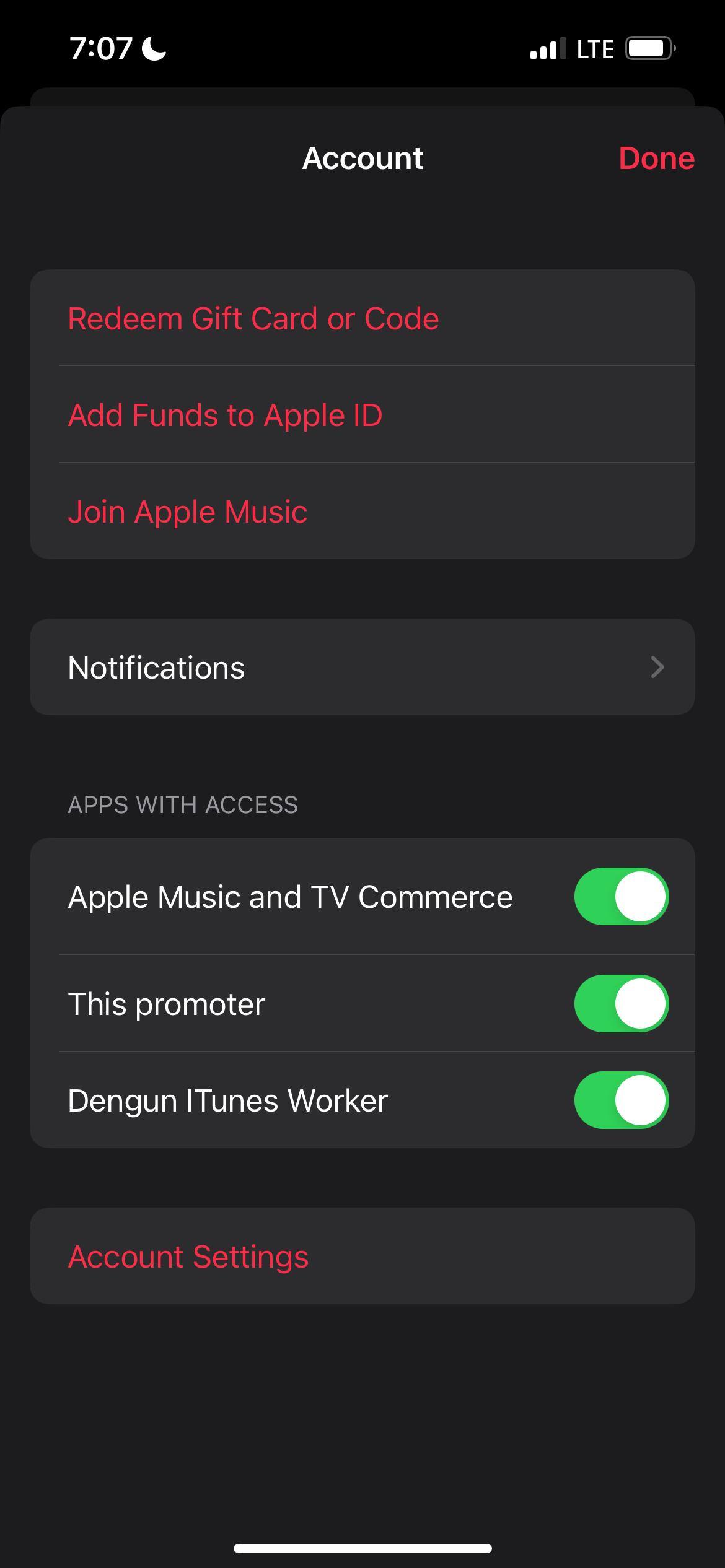Open Account Settings
The image size is (725, 1568).
(x=188, y=1257)
